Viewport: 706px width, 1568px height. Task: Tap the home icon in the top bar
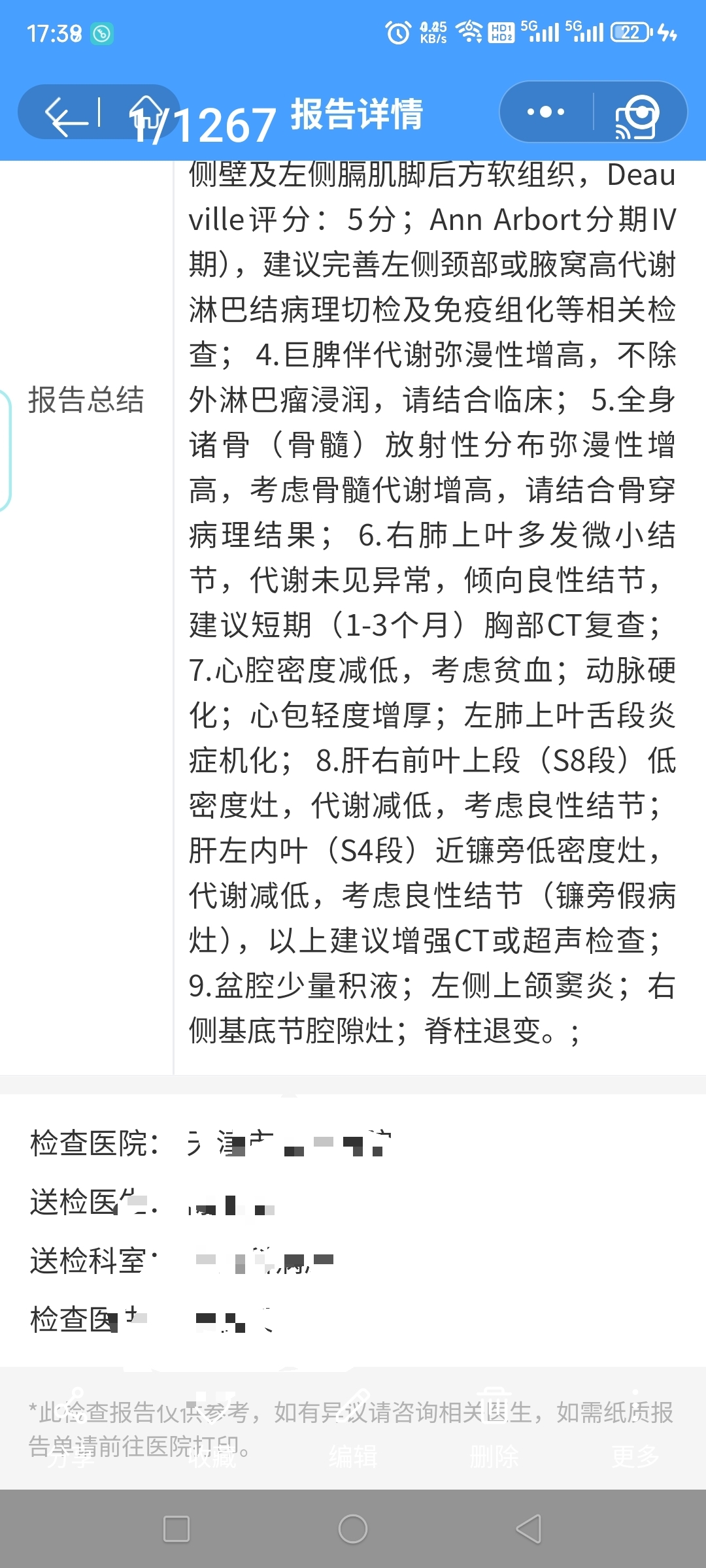tap(146, 112)
